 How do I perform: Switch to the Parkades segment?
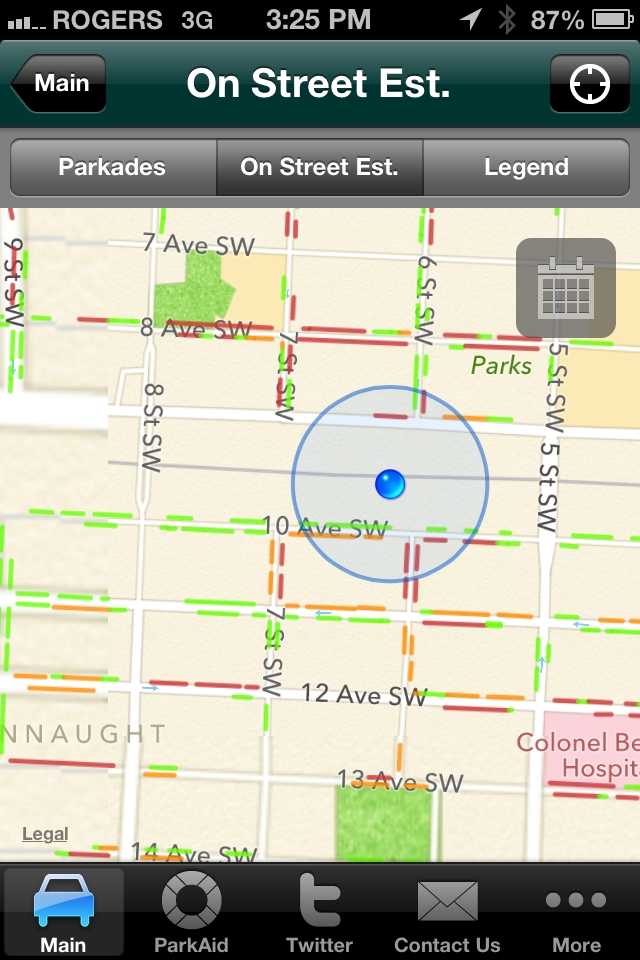point(112,167)
